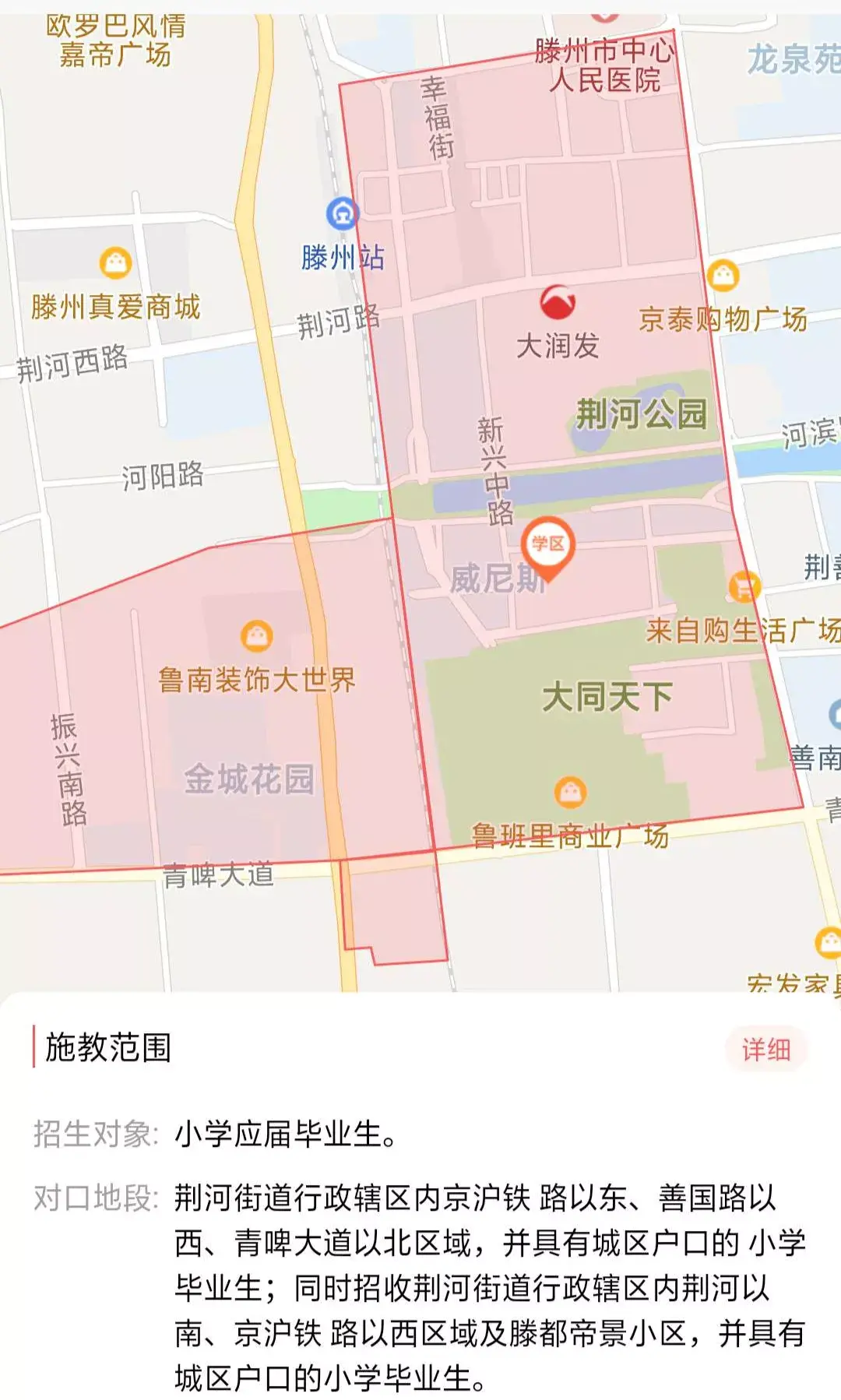Select the 滕州真爱商城 shopping marker
The width and height of the screenshot is (841, 1400).
pyautogui.click(x=116, y=263)
